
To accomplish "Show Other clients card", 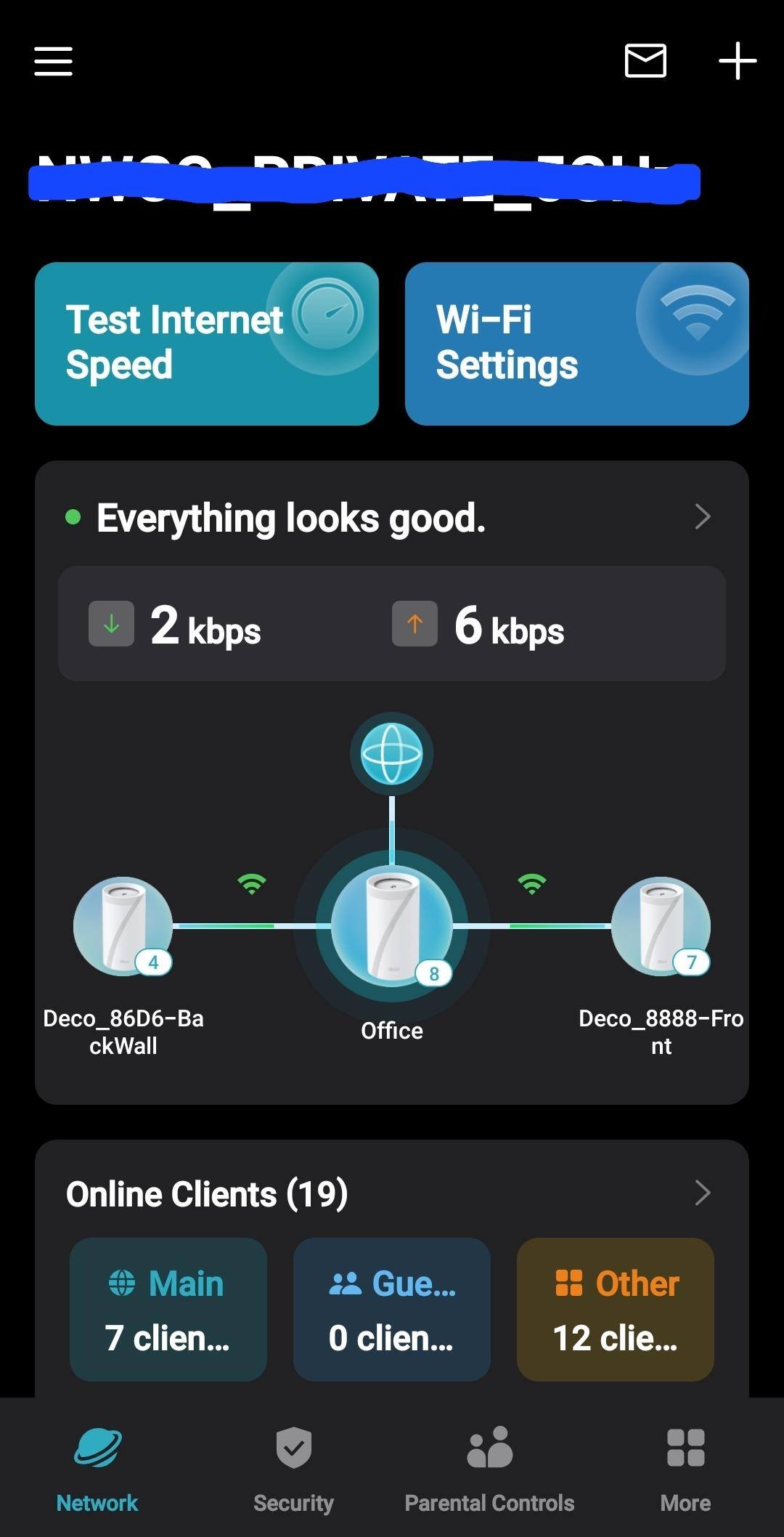I will [x=616, y=1309].
